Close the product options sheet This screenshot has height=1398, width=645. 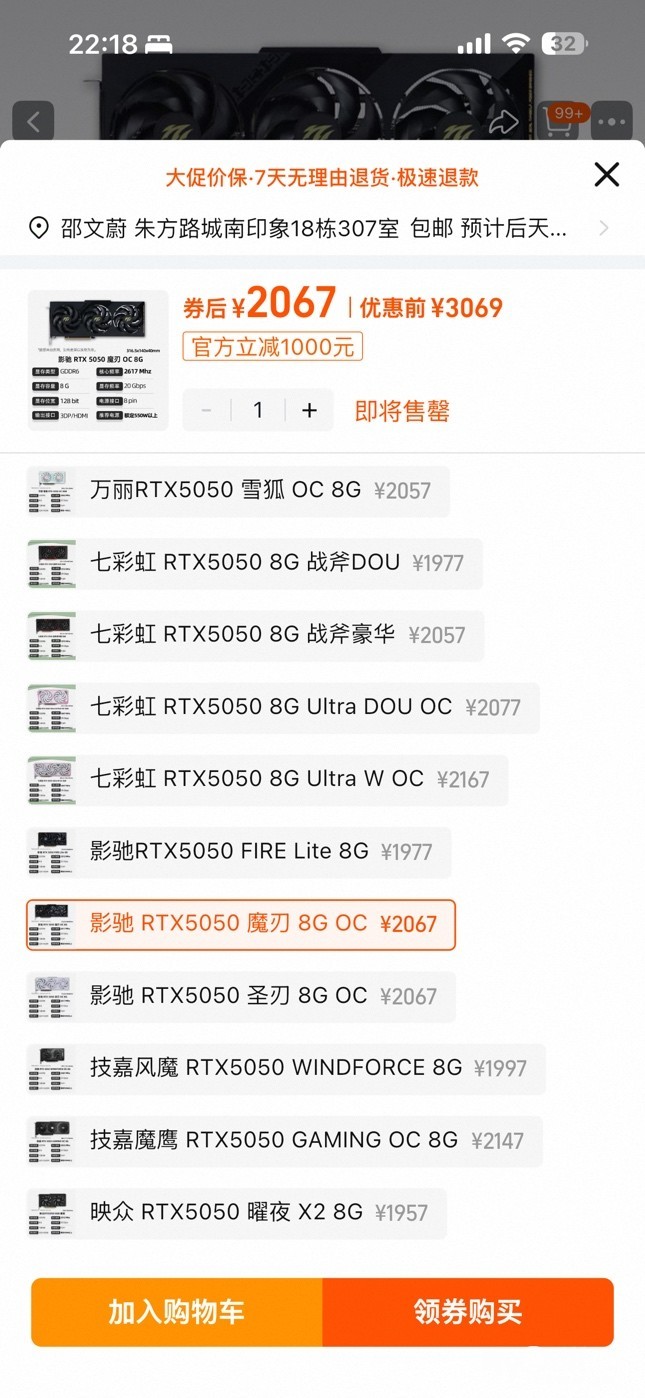pyautogui.click(x=606, y=175)
